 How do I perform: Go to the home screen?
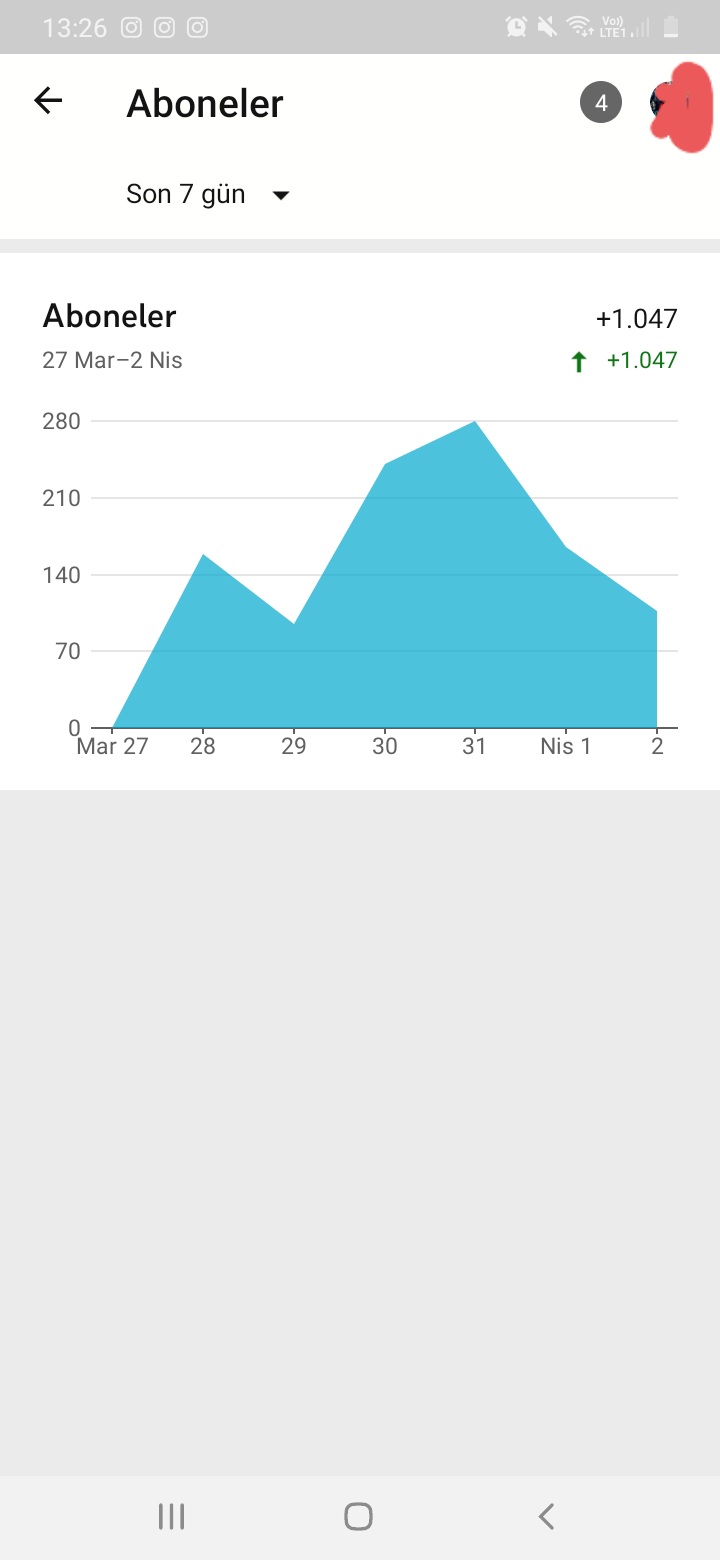pos(359,1516)
